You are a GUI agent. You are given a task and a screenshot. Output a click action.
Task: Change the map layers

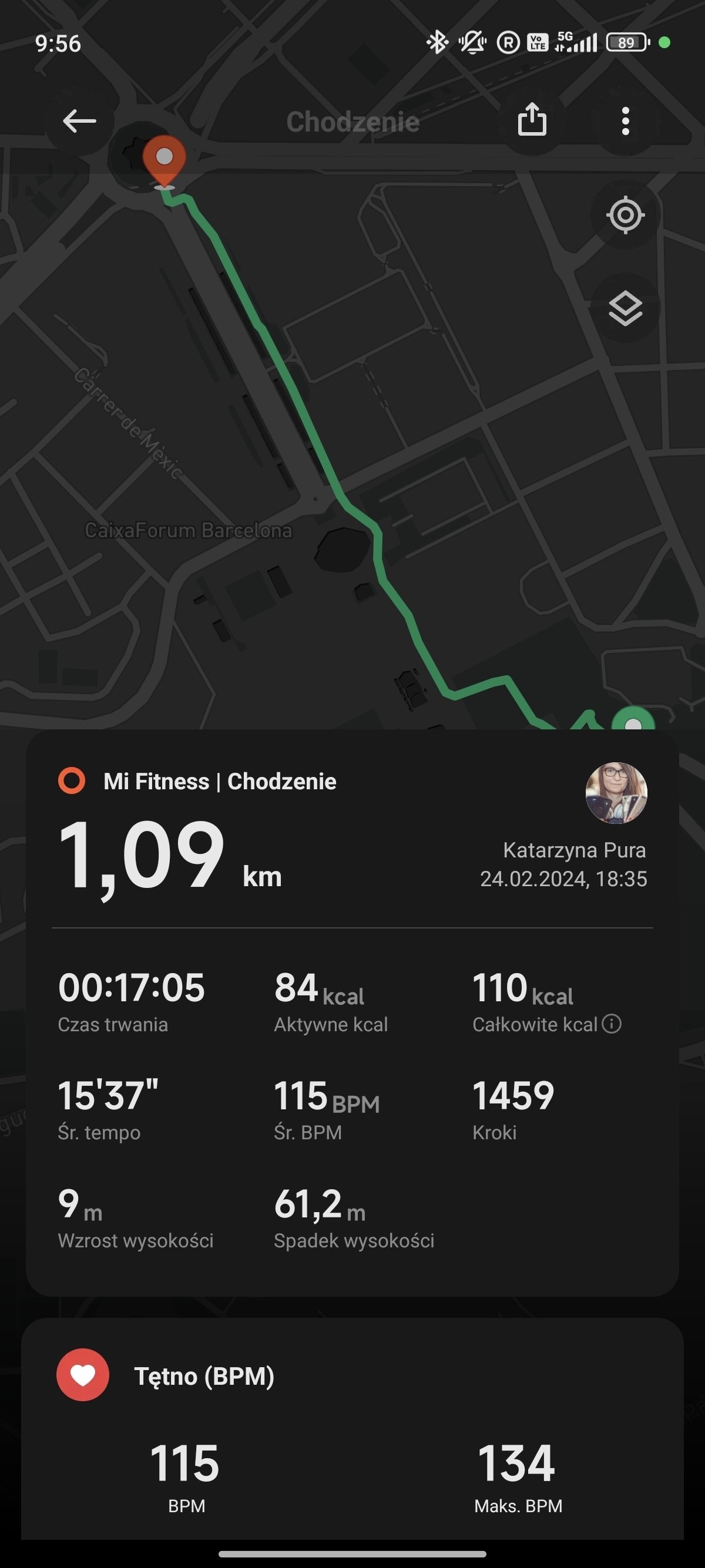(625, 309)
